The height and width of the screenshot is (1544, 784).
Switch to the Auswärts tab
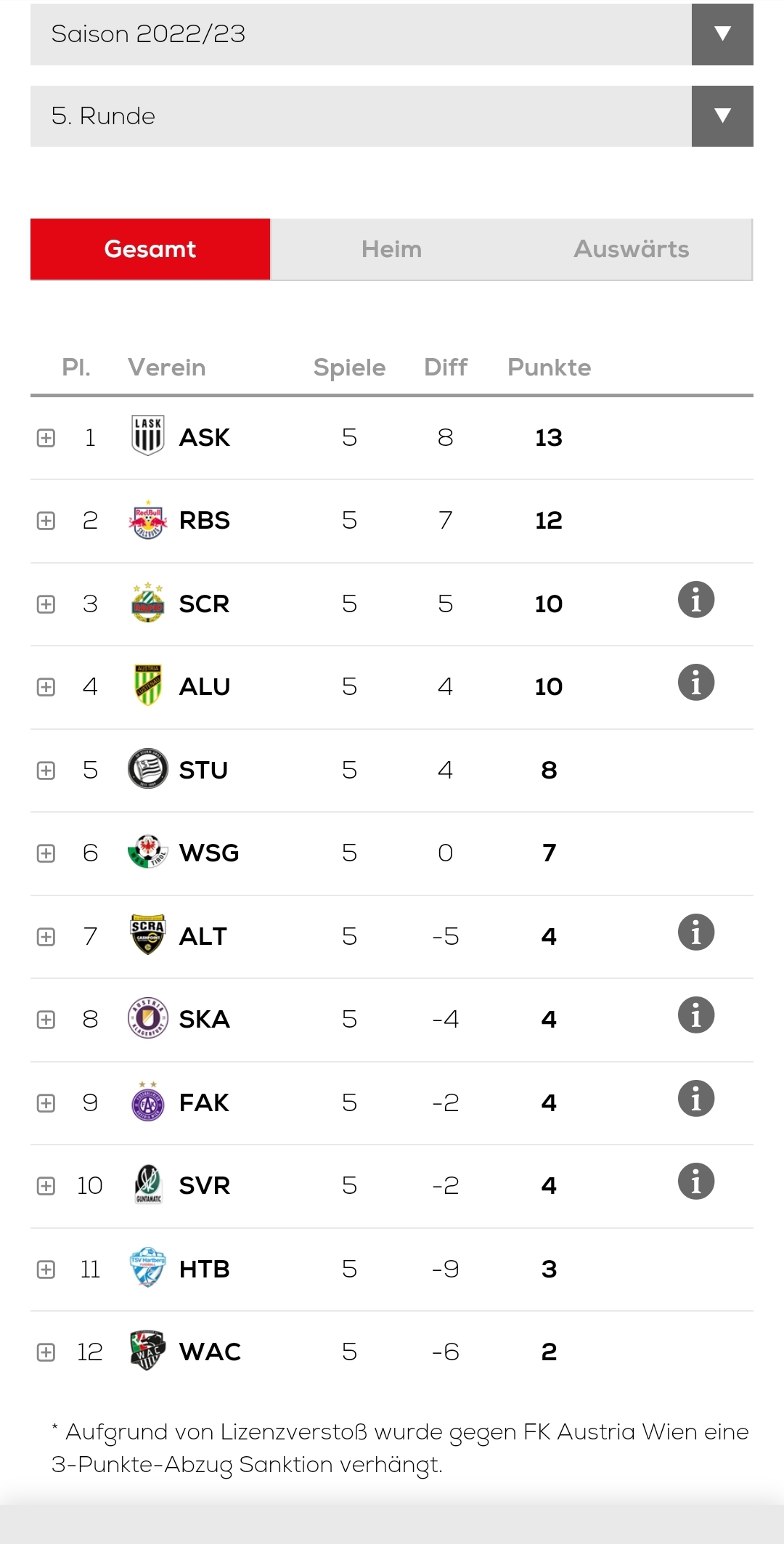632,249
